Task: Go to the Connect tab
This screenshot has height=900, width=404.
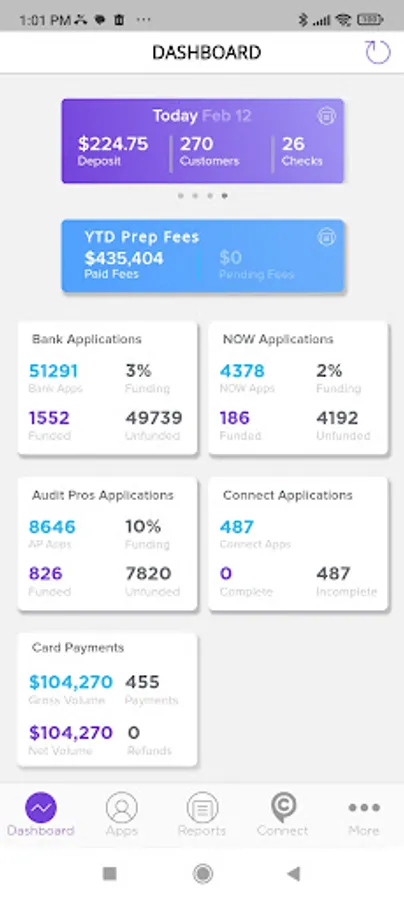Action: coord(283,814)
